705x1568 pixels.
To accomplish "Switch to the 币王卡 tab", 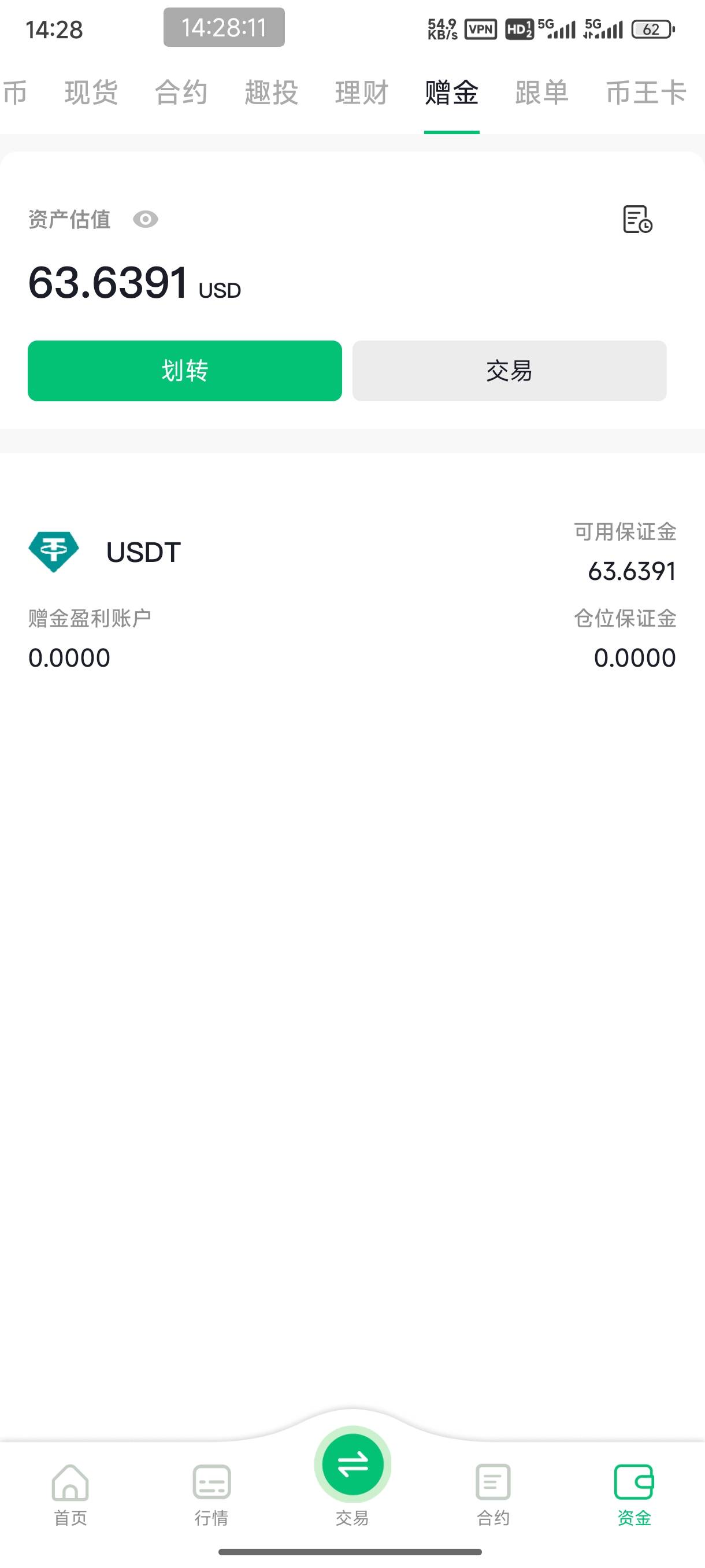I will click(x=646, y=93).
